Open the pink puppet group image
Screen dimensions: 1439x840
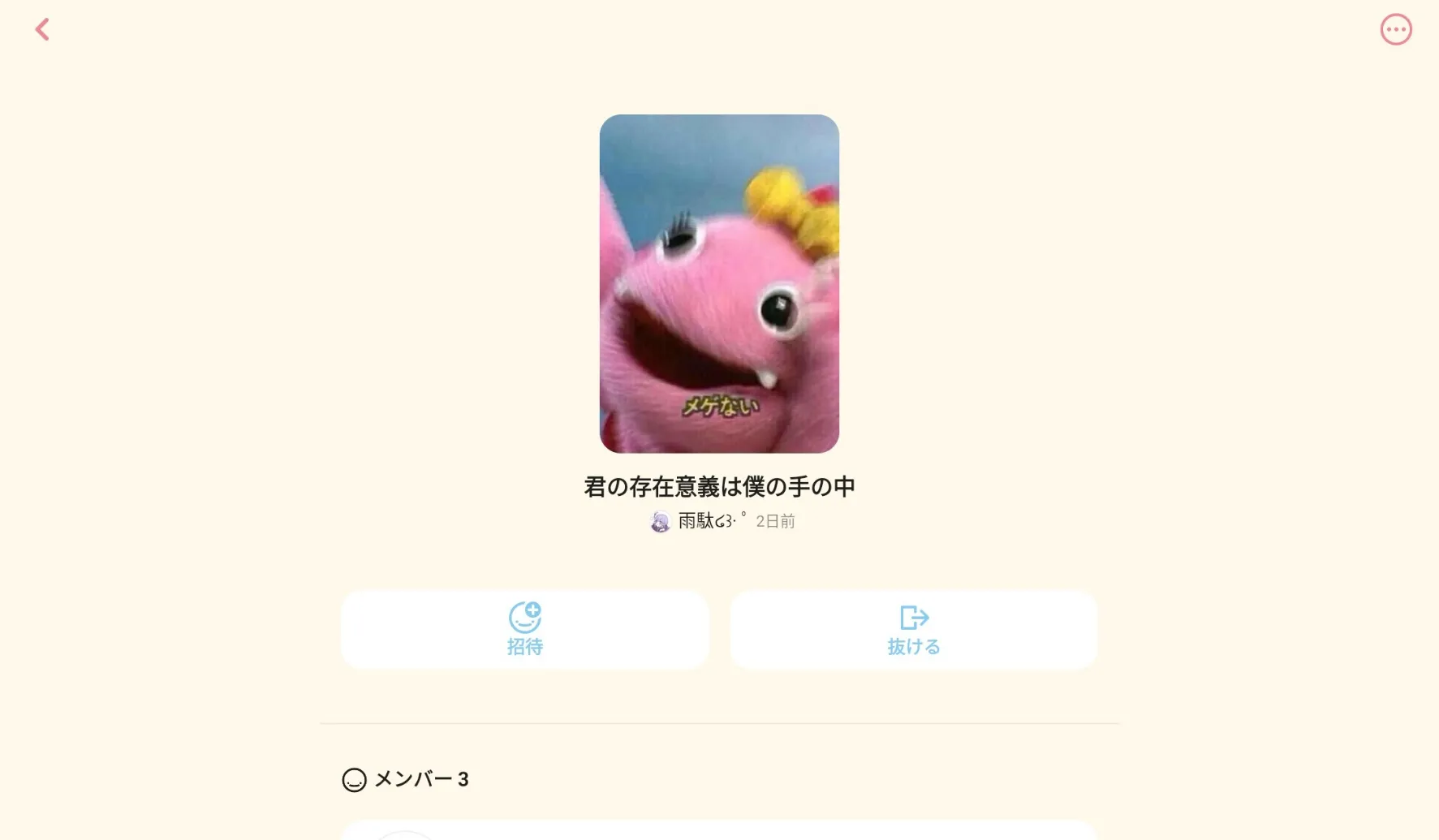click(x=719, y=283)
